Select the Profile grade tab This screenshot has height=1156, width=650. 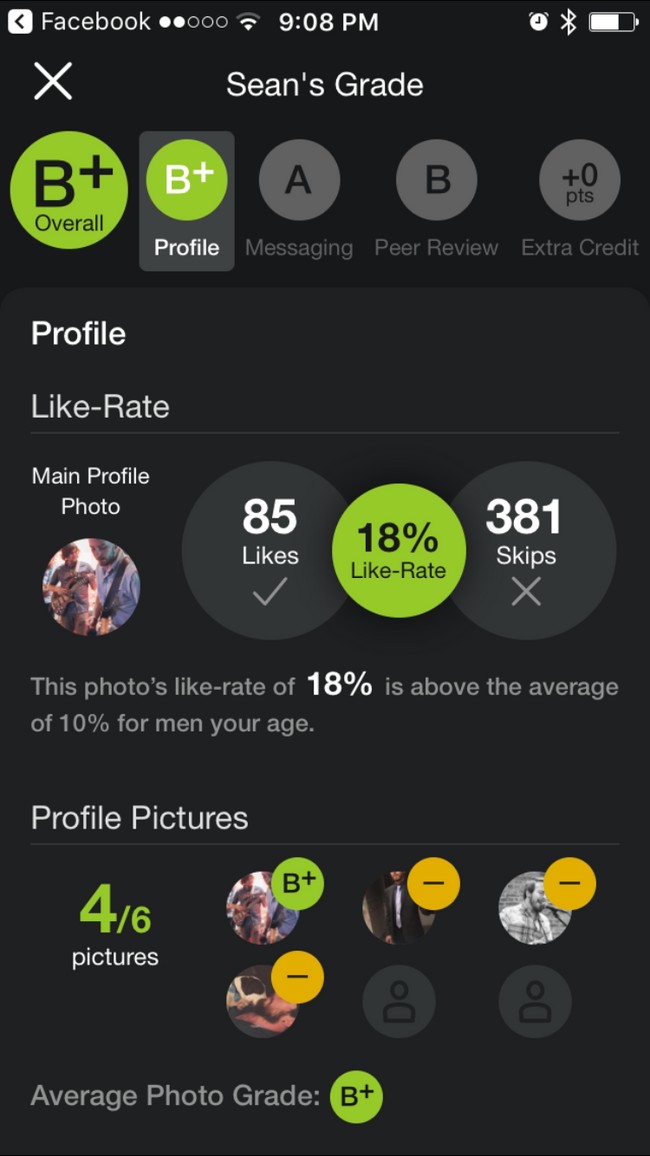click(187, 201)
